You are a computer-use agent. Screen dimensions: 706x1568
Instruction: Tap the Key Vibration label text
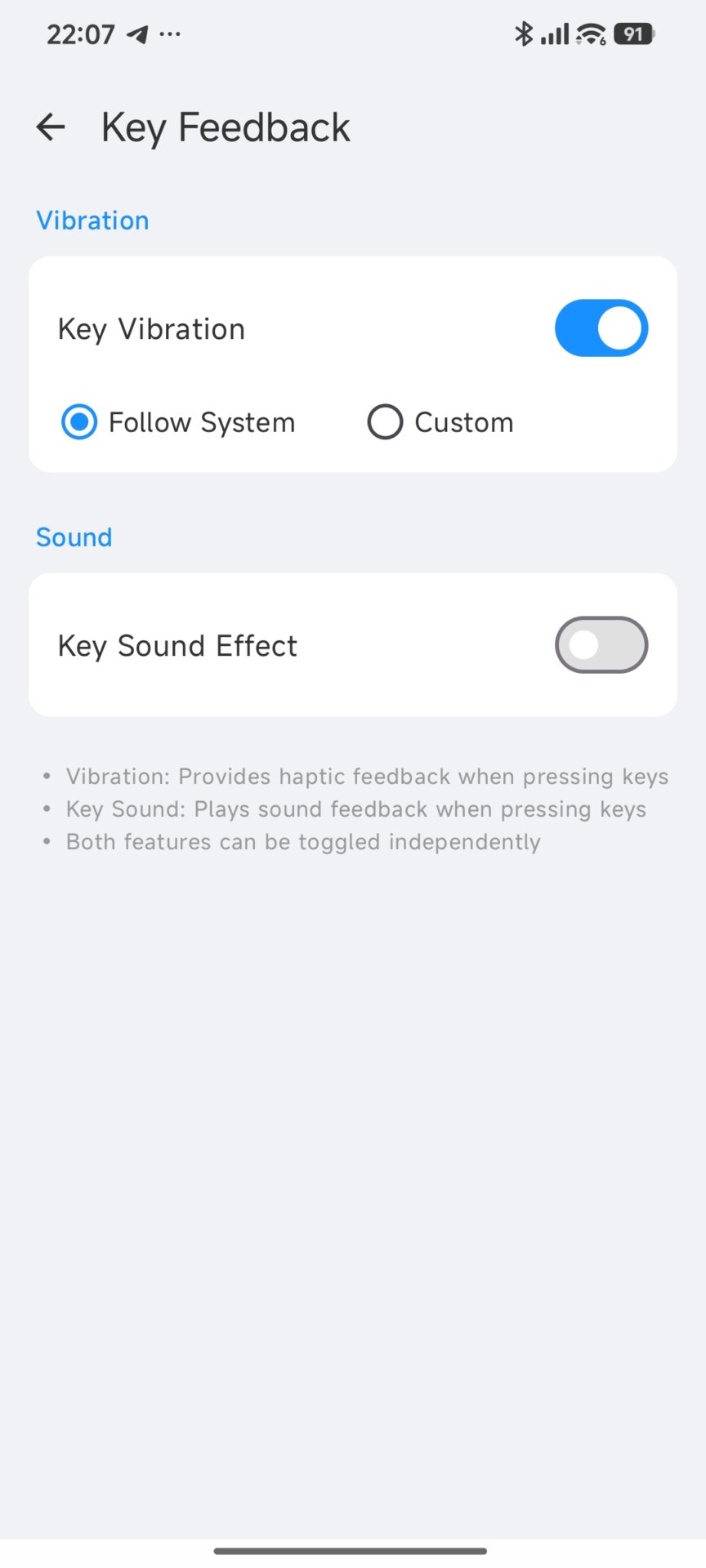pos(151,327)
